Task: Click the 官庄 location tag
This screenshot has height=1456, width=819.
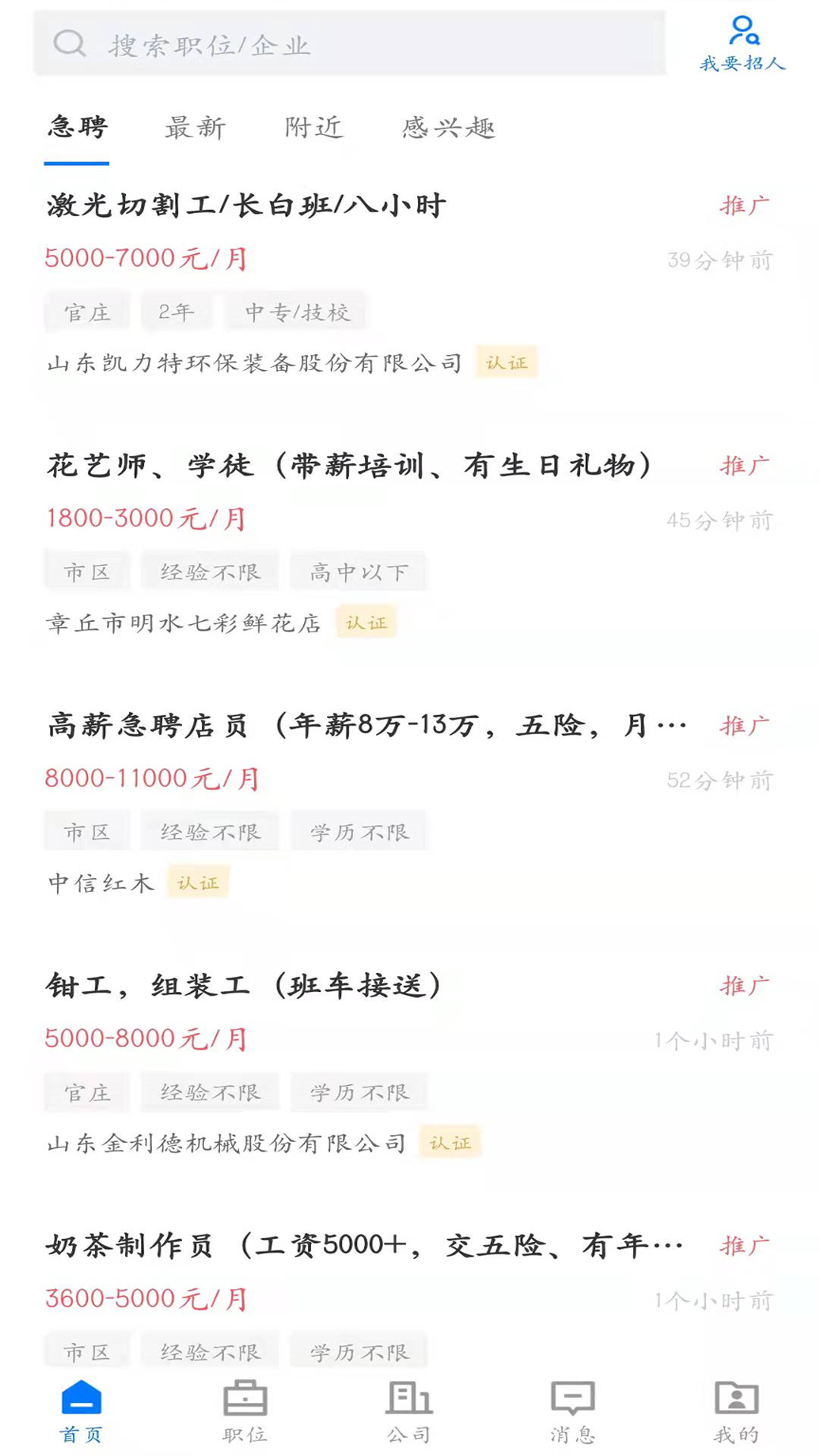Action: pyautogui.click(x=86, y=311)
